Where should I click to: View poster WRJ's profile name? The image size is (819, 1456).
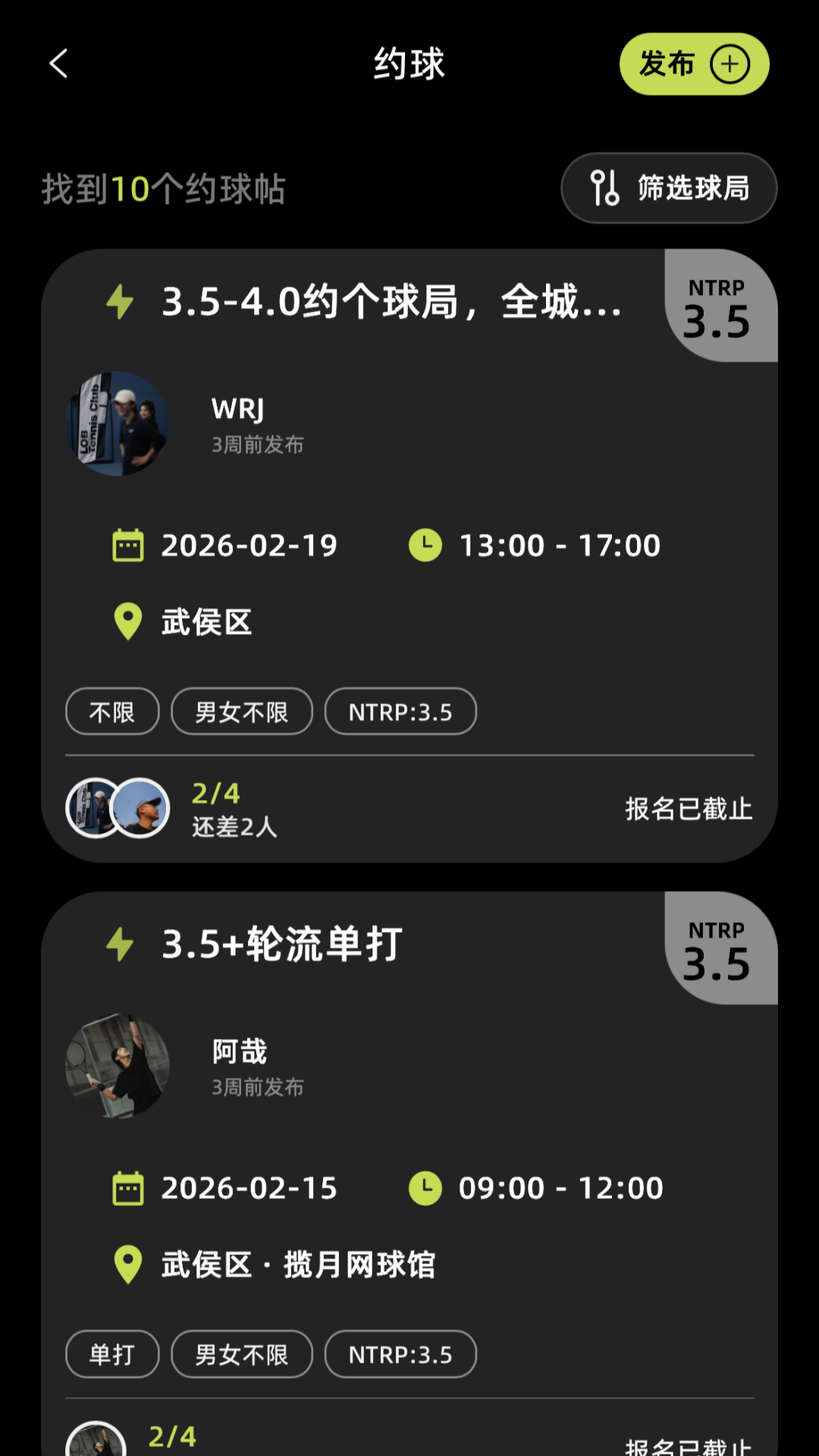tap(236, 409)
